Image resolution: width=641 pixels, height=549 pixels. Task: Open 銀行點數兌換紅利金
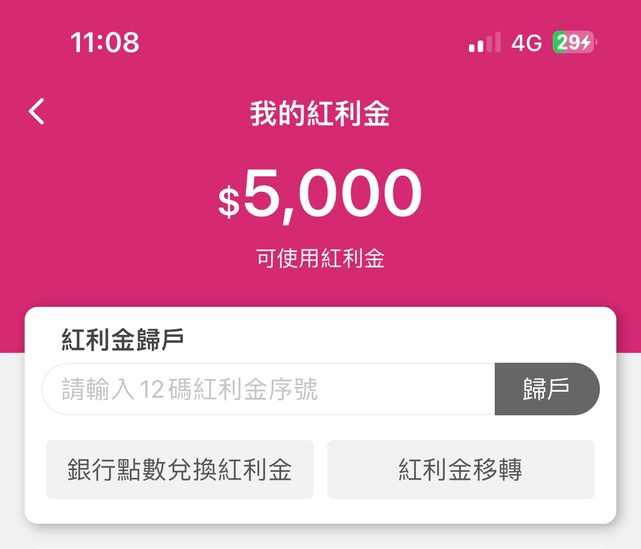pyautogui.click(x=180, y=469)
